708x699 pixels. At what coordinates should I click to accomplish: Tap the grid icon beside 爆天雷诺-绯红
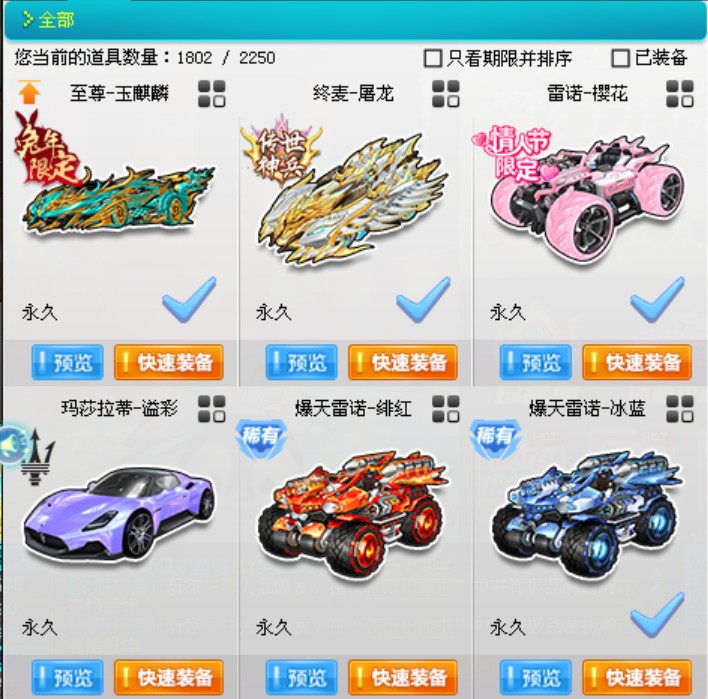click(446, 409)
